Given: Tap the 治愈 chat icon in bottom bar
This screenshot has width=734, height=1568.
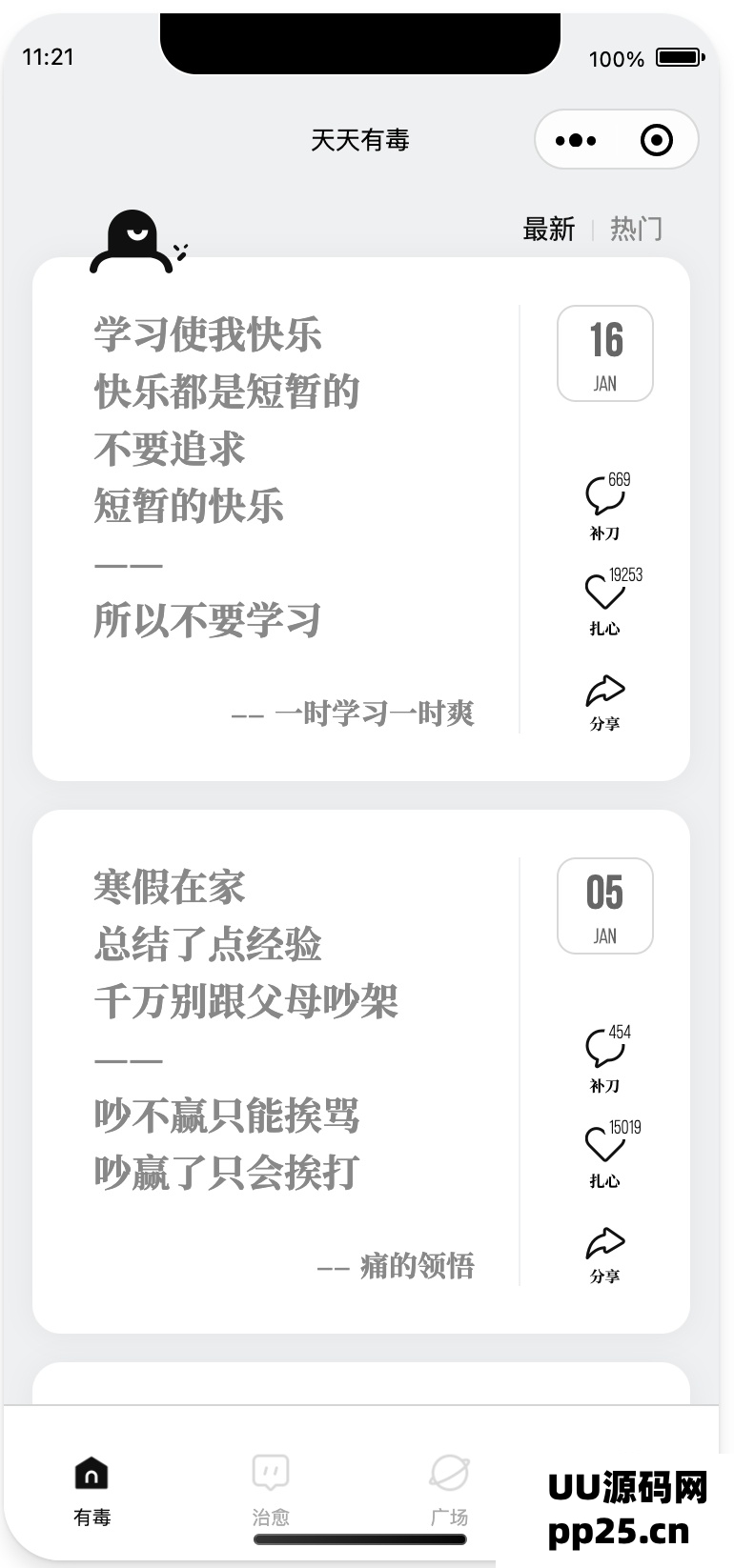Looking at the screenshot, I should pyautogui.click(x=271, y=1472).
